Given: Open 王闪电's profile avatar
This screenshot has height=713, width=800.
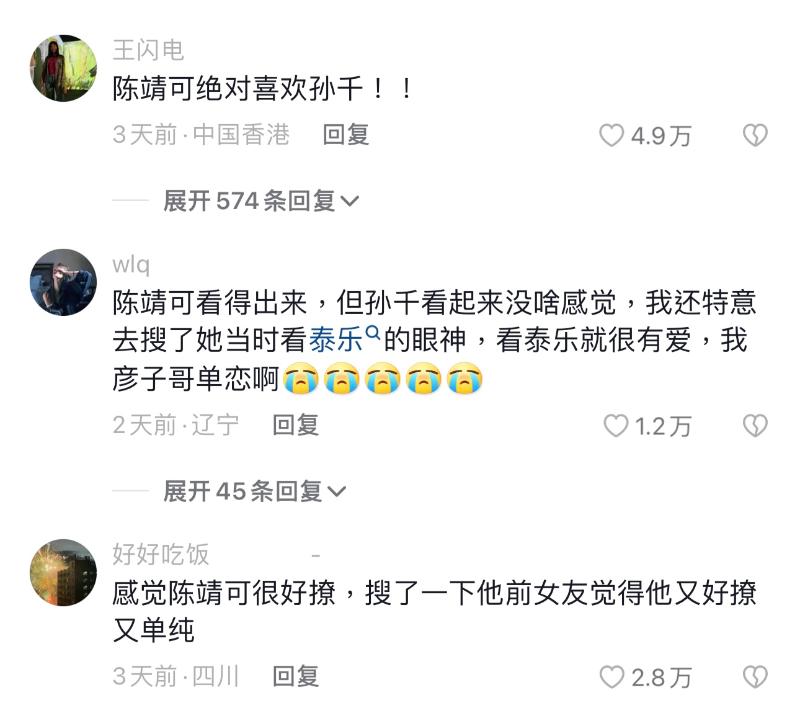Looking at the screenshot, I should [x=64, y=68].
